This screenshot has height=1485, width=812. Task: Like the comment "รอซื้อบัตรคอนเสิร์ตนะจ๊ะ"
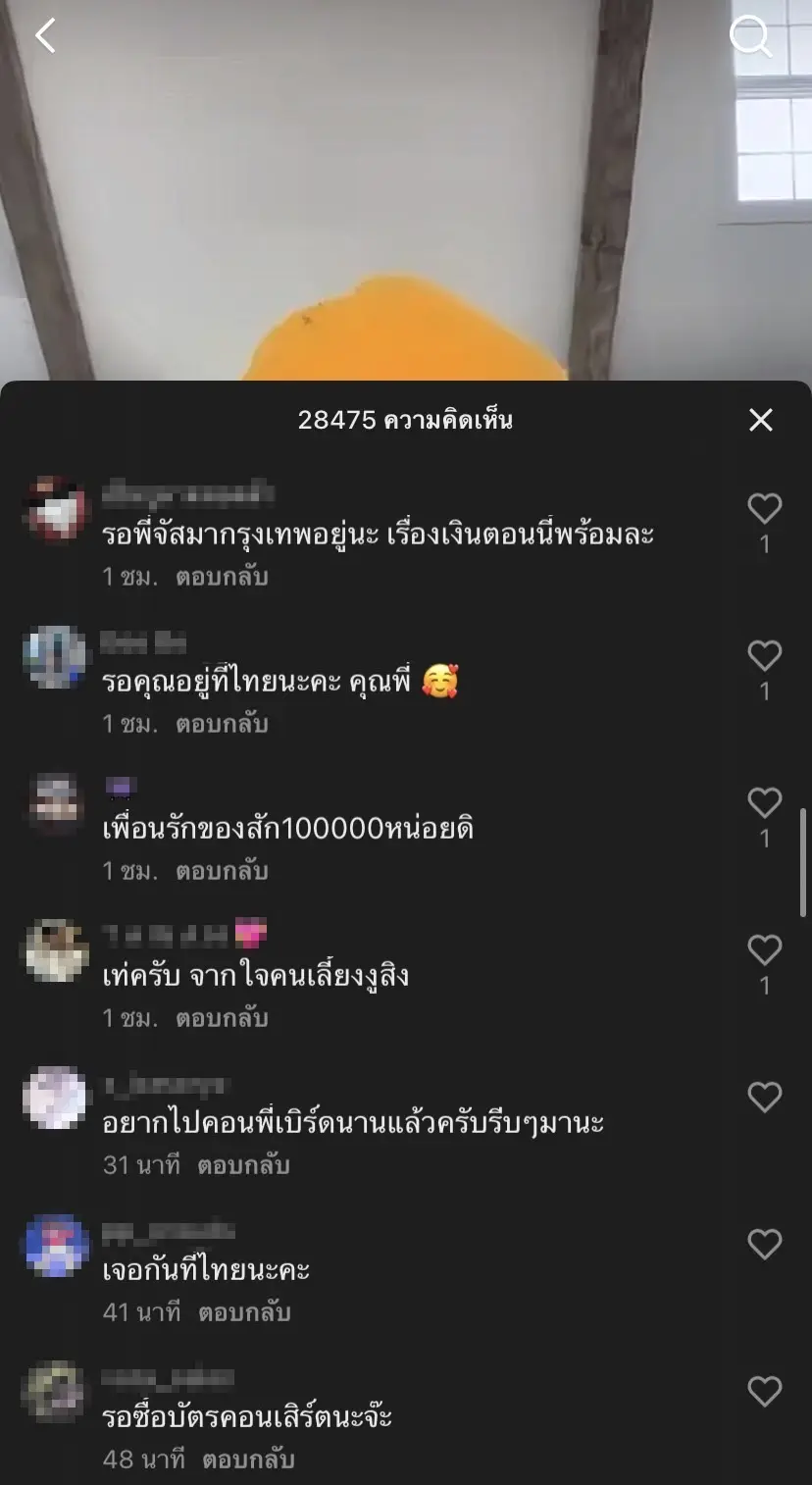point(765,1392)
